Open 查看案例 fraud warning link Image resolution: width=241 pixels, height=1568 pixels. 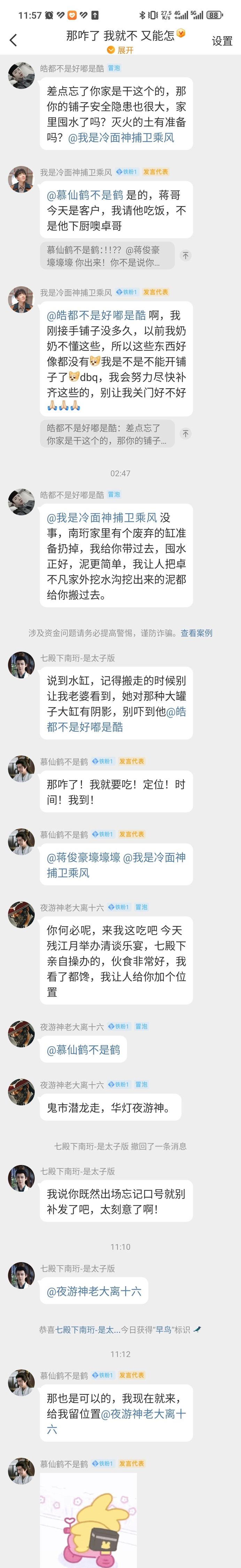pos(196,632)
